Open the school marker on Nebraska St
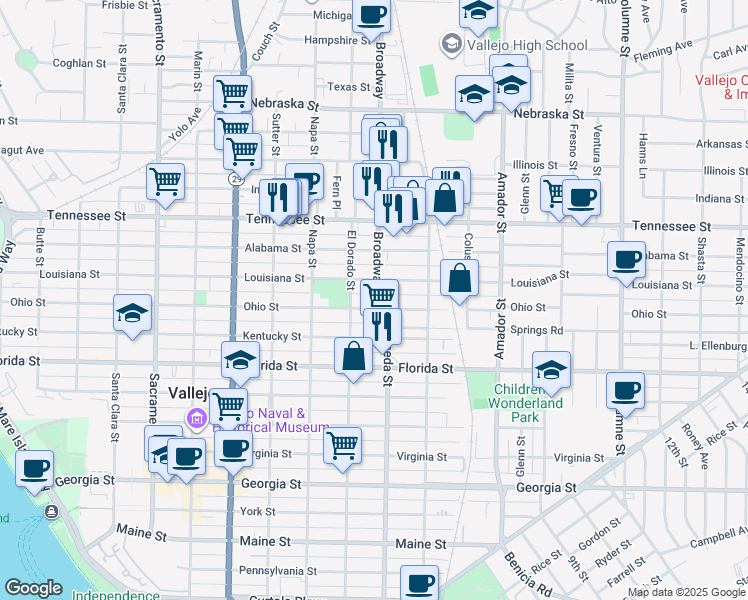The image size is (748, 600). [475, 94]
